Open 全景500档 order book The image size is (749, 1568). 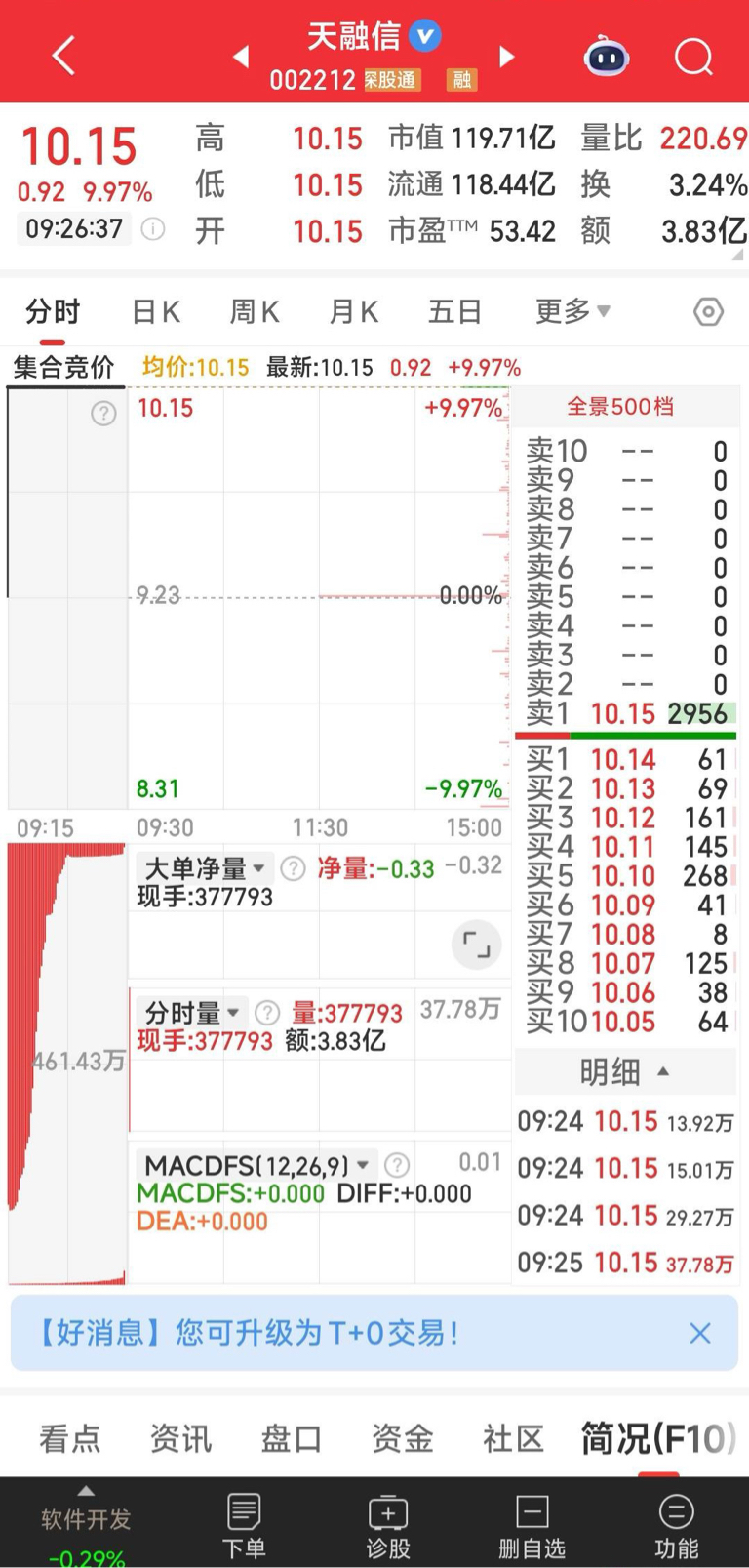point(620,406)
